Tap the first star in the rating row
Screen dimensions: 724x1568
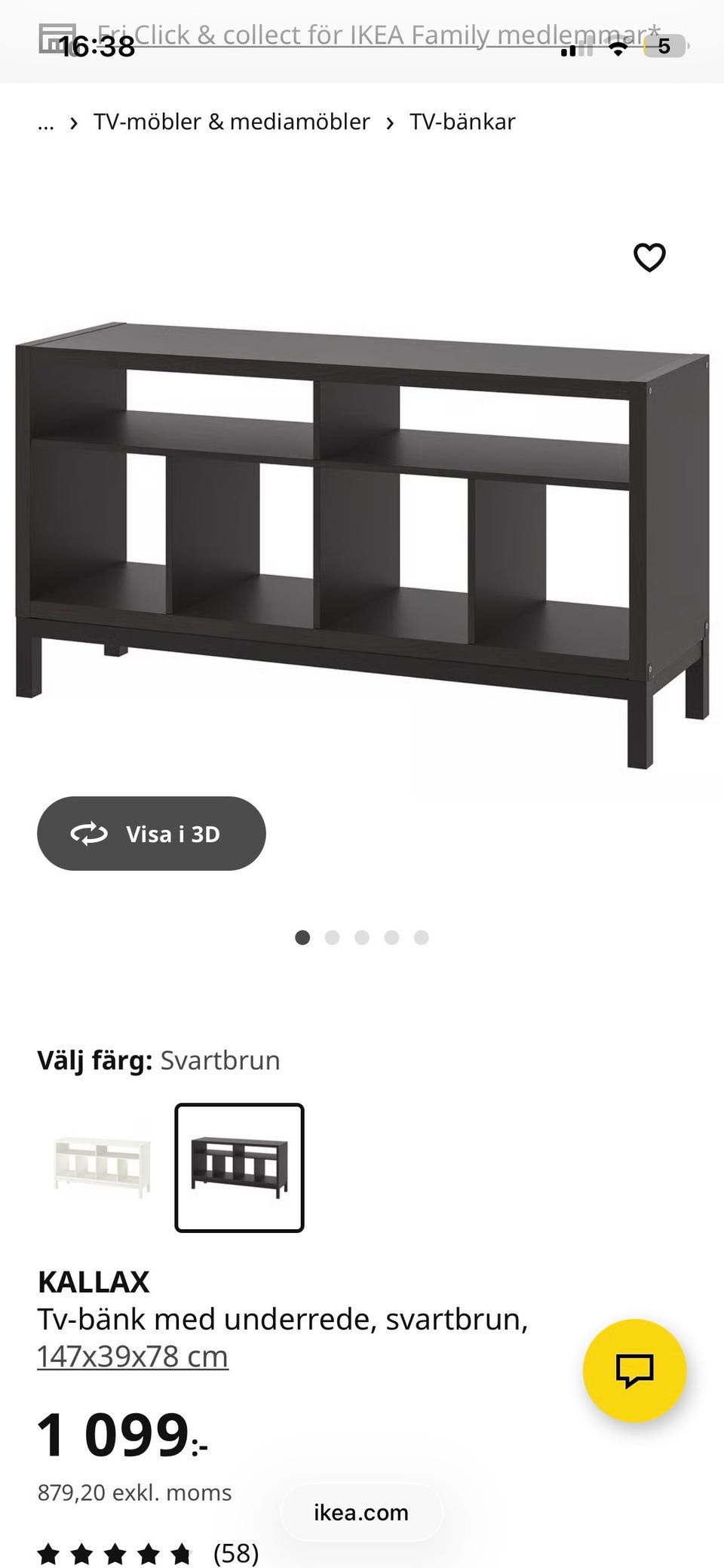(x=49, y=1554)
